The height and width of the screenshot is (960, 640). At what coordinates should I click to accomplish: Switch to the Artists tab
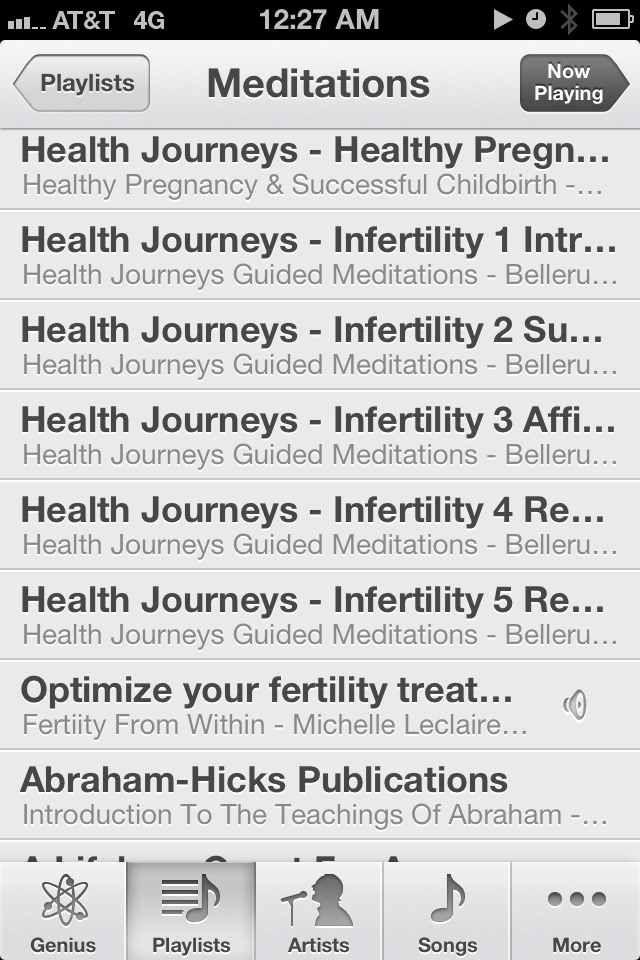[x=319, y=912]
